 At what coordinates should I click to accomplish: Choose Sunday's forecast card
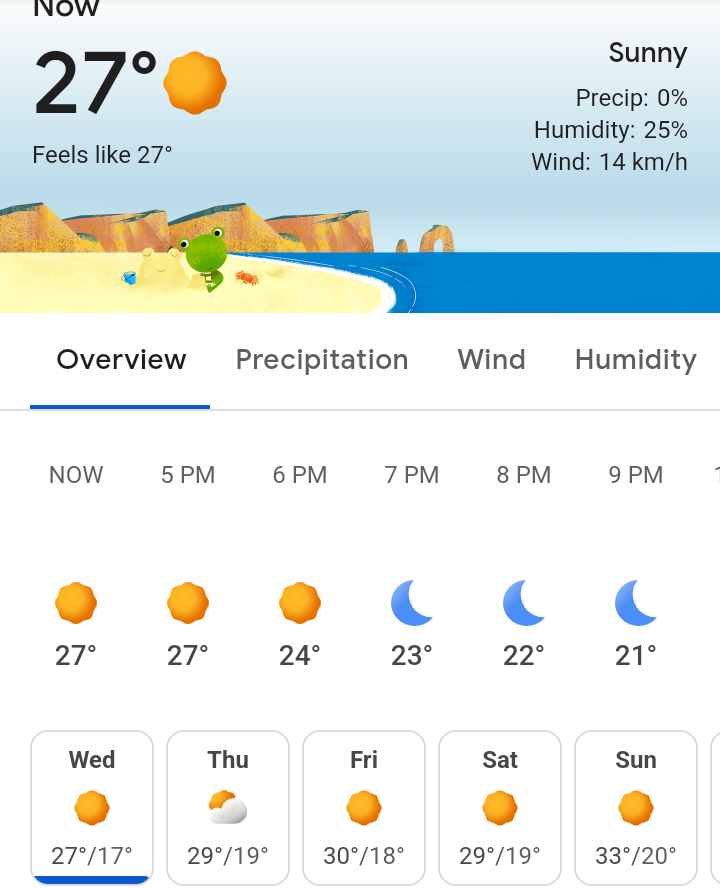coord(636,807)
